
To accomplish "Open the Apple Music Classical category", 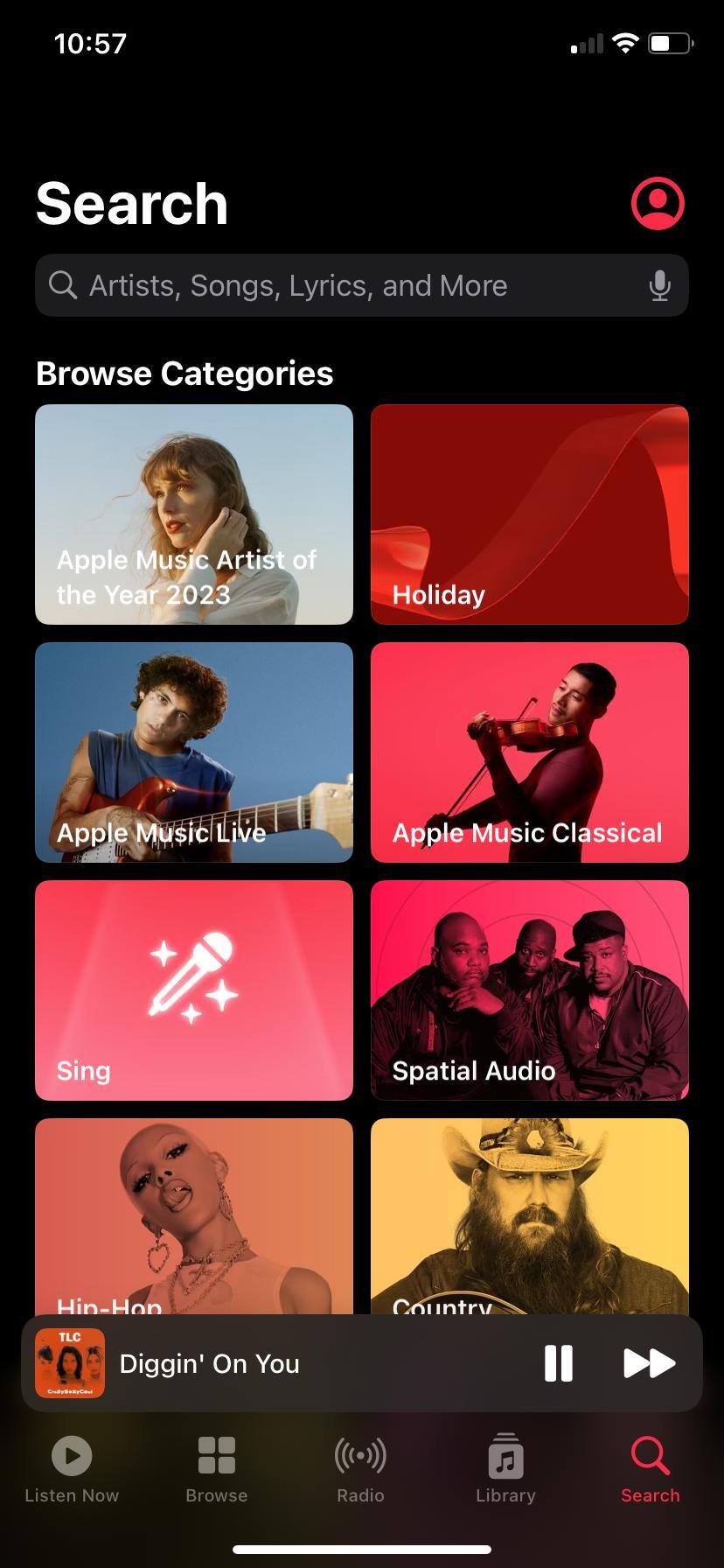I will tap(530, 752).
